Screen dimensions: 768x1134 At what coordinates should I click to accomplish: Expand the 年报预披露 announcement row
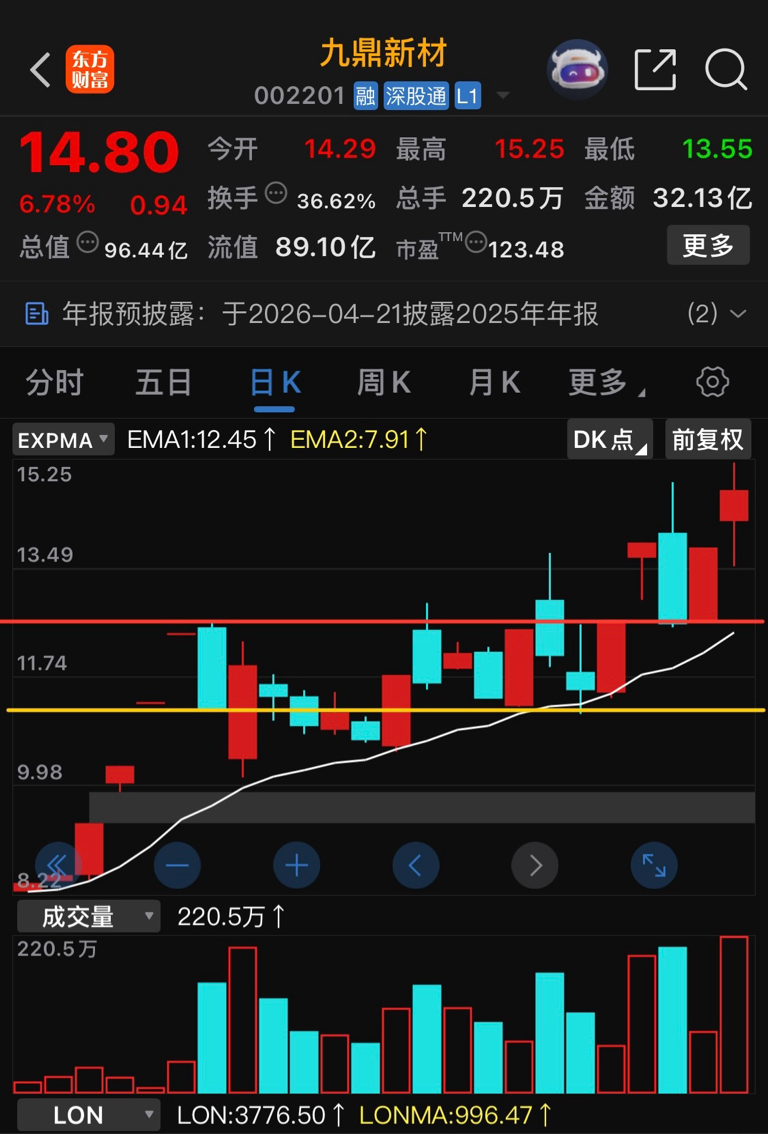tap(737, 314)
